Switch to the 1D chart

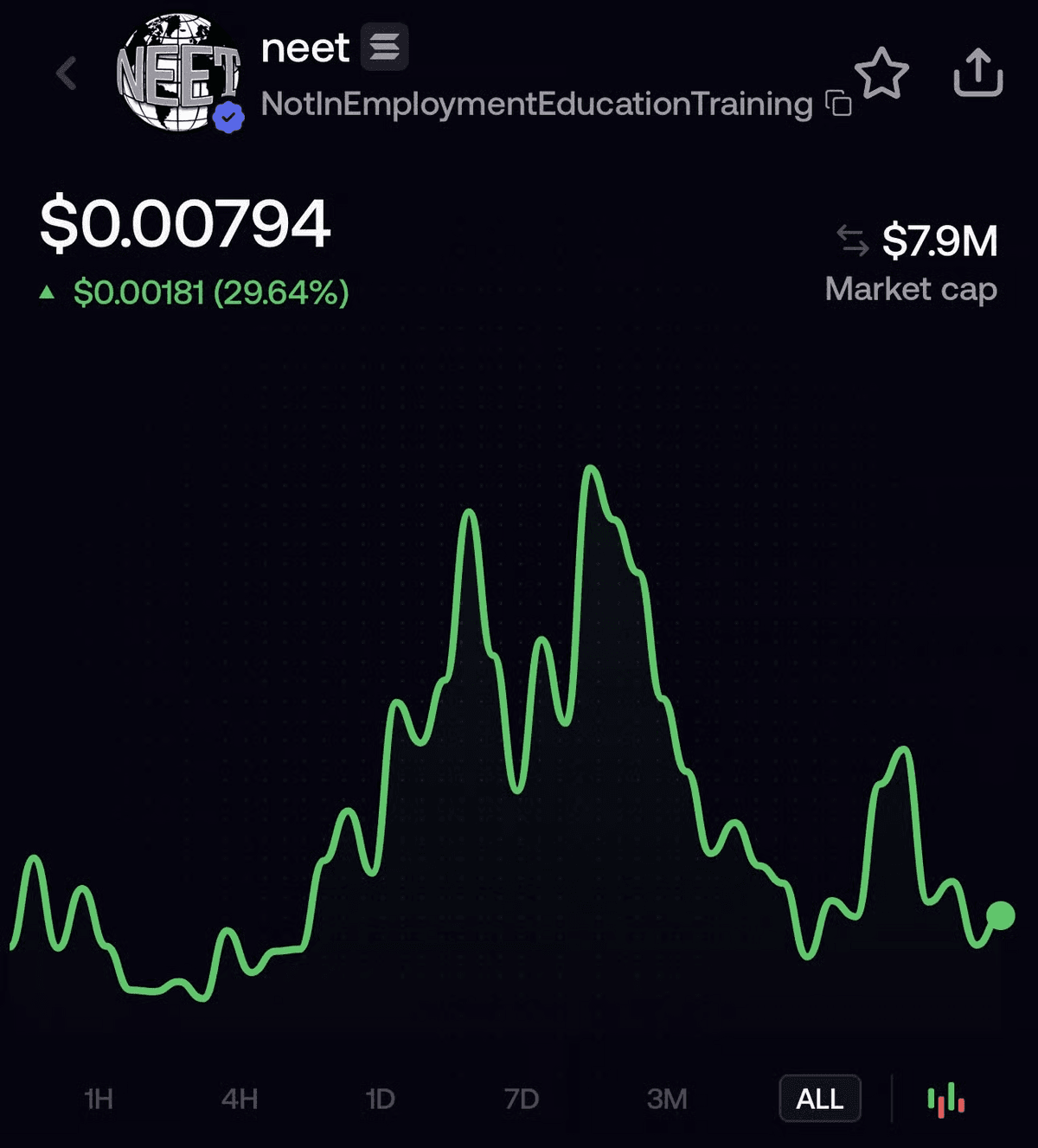click(381, 1100)
